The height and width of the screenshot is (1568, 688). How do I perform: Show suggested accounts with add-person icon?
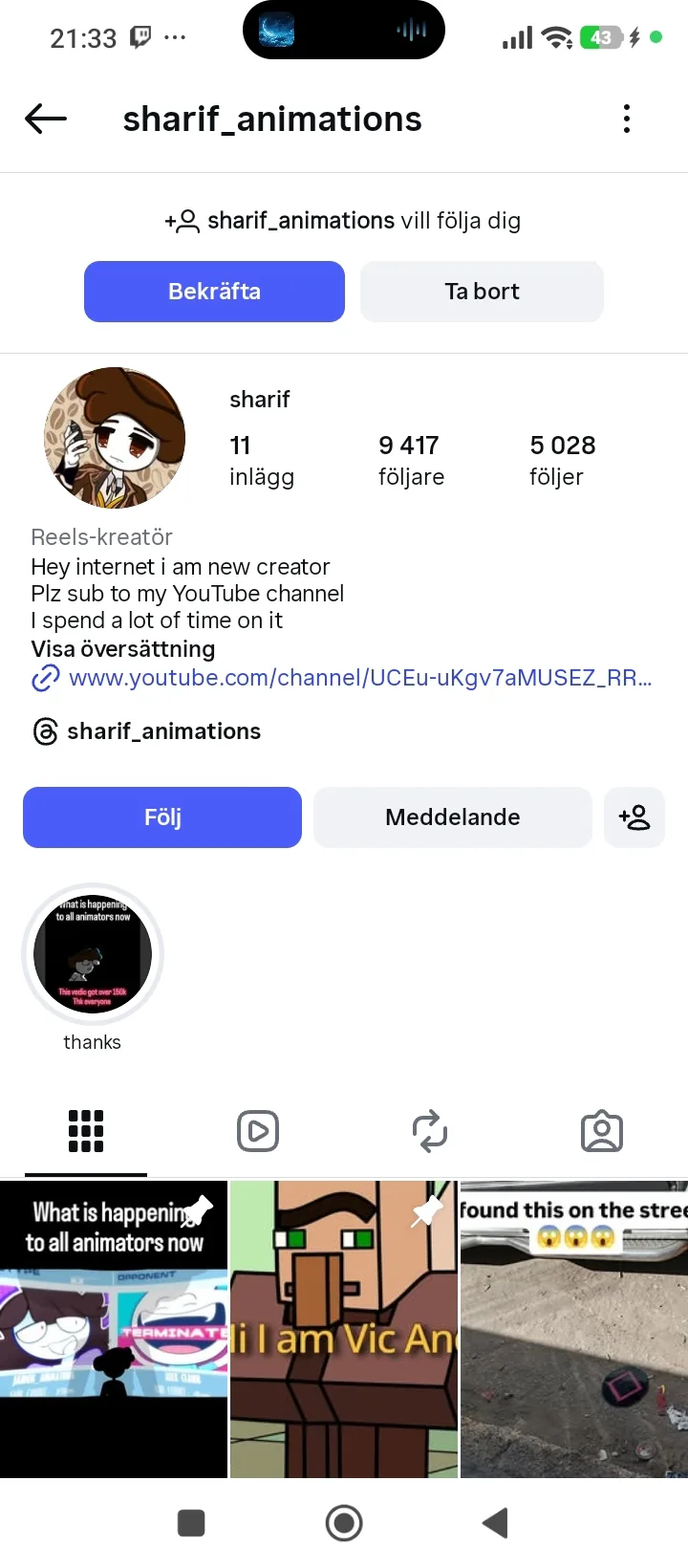tap(634, 817)
